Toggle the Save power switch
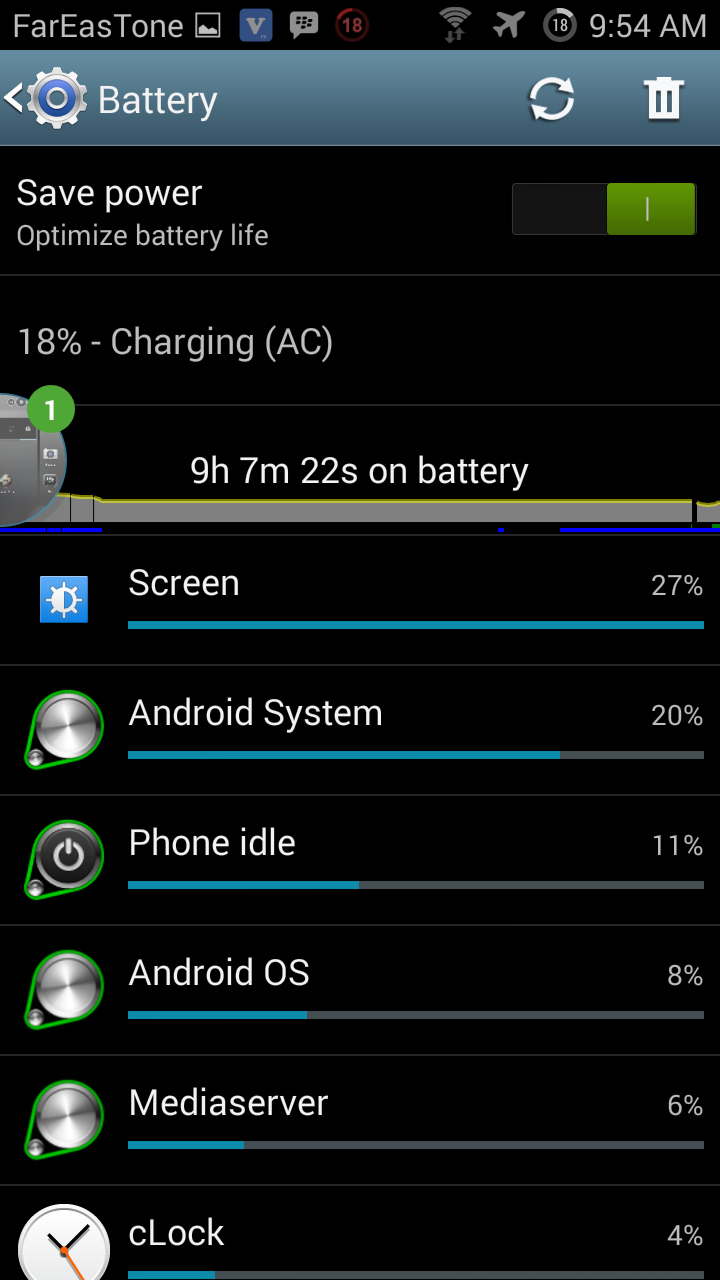The image size is (720, 1280). [604, 209]
